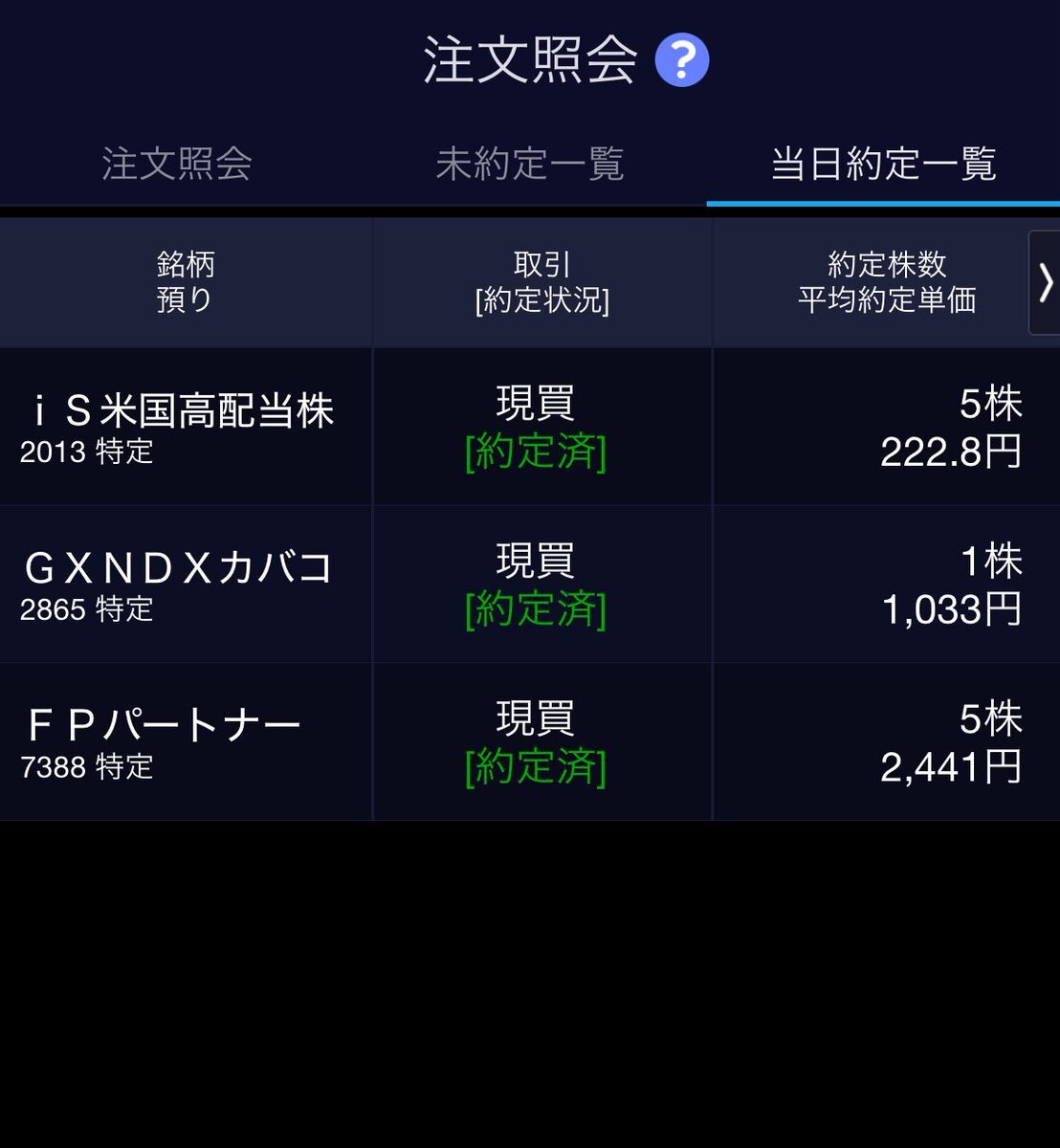Open the help question mark icon
This screenshot has height=1148, width=1060.
click(681, 61)
